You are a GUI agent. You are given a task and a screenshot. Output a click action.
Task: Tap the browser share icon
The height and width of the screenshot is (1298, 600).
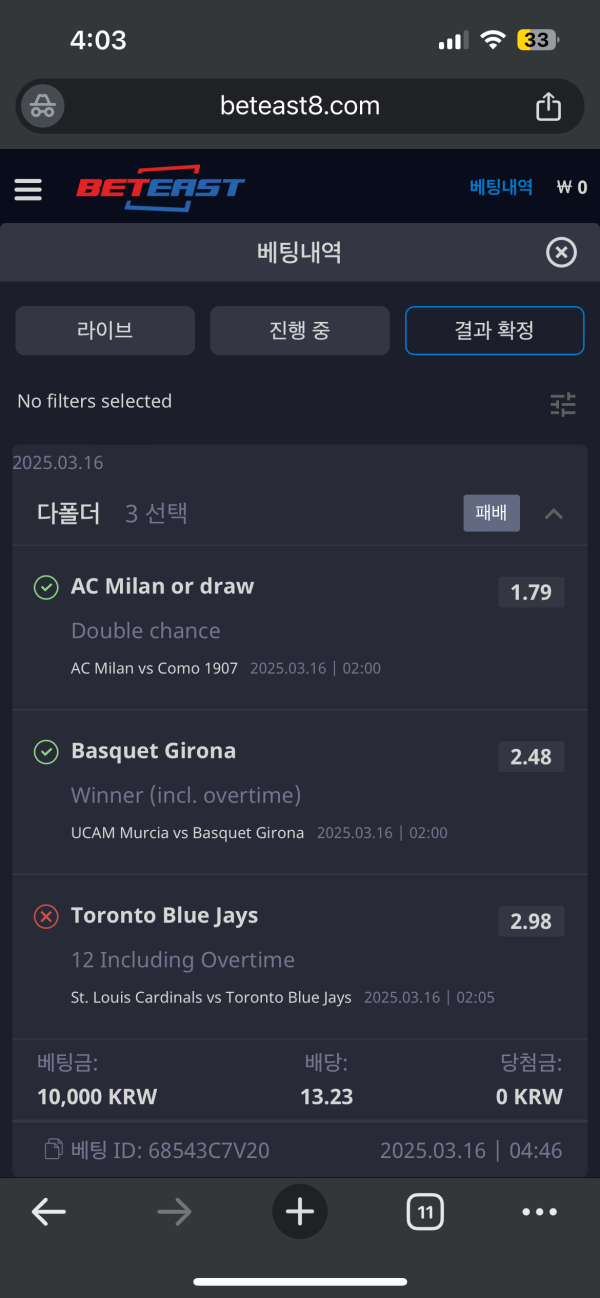(x=548, y=106)
